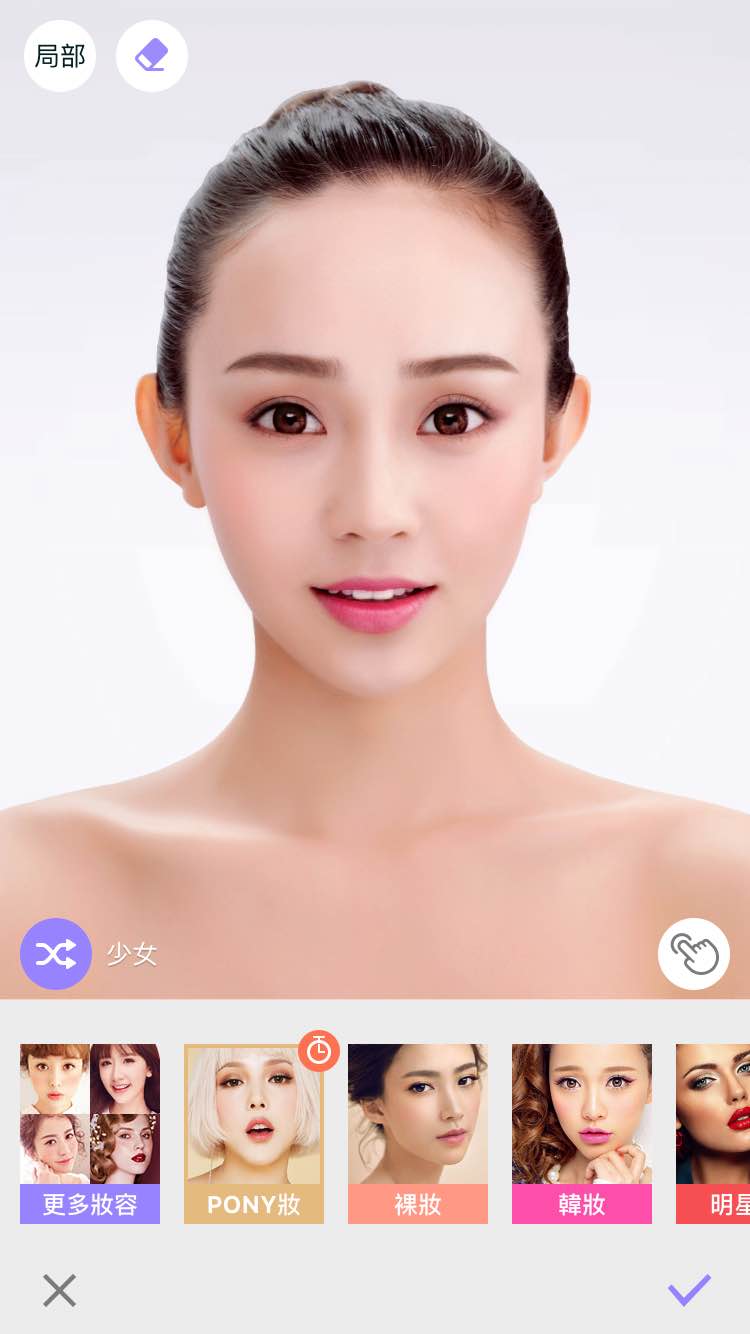Select the purple Eraser tool
This screenshot has width=750, height=1334.
click(152, 56)
